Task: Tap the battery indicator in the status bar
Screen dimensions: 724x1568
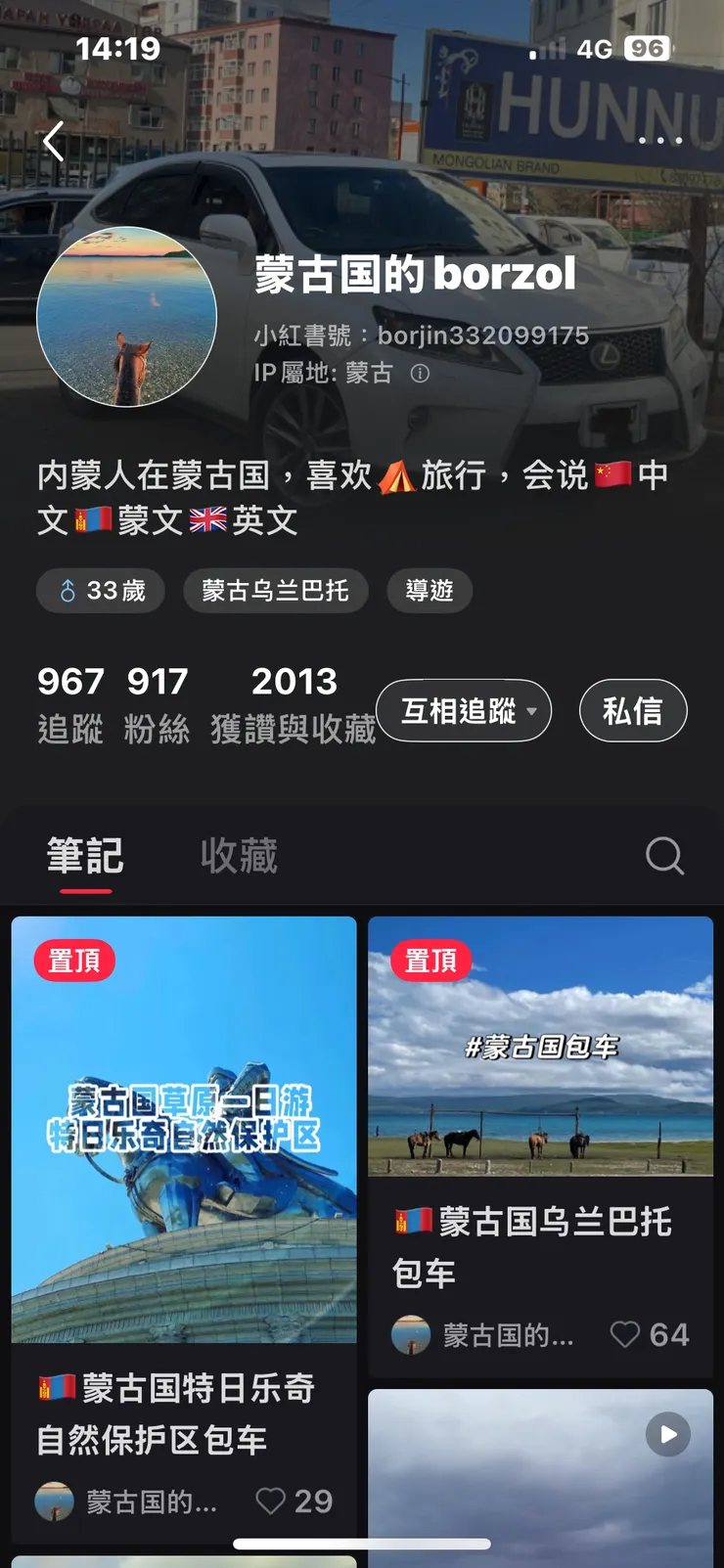Action: click(x=650, y=48)
